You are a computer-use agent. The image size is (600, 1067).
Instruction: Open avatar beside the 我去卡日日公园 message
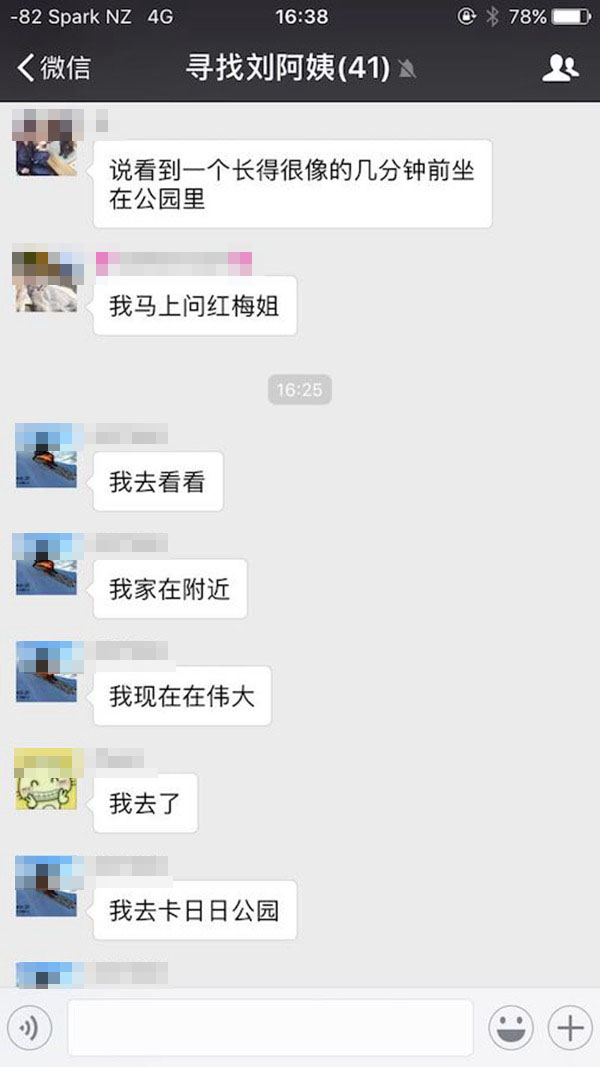(46, 887)
